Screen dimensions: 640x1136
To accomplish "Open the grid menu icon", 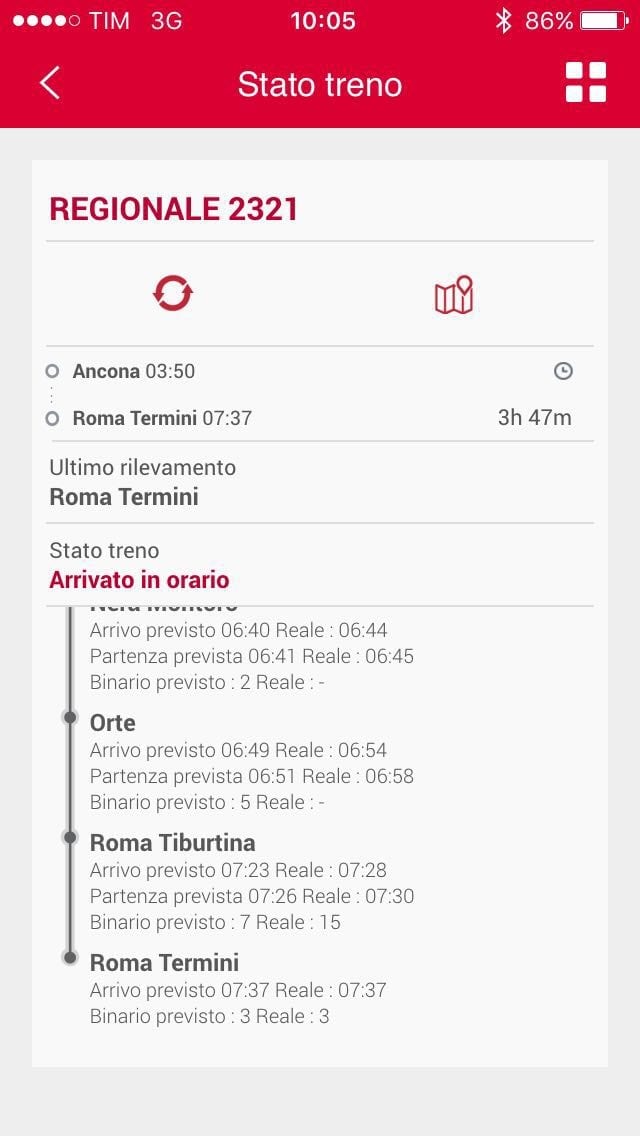I will 586,82.
